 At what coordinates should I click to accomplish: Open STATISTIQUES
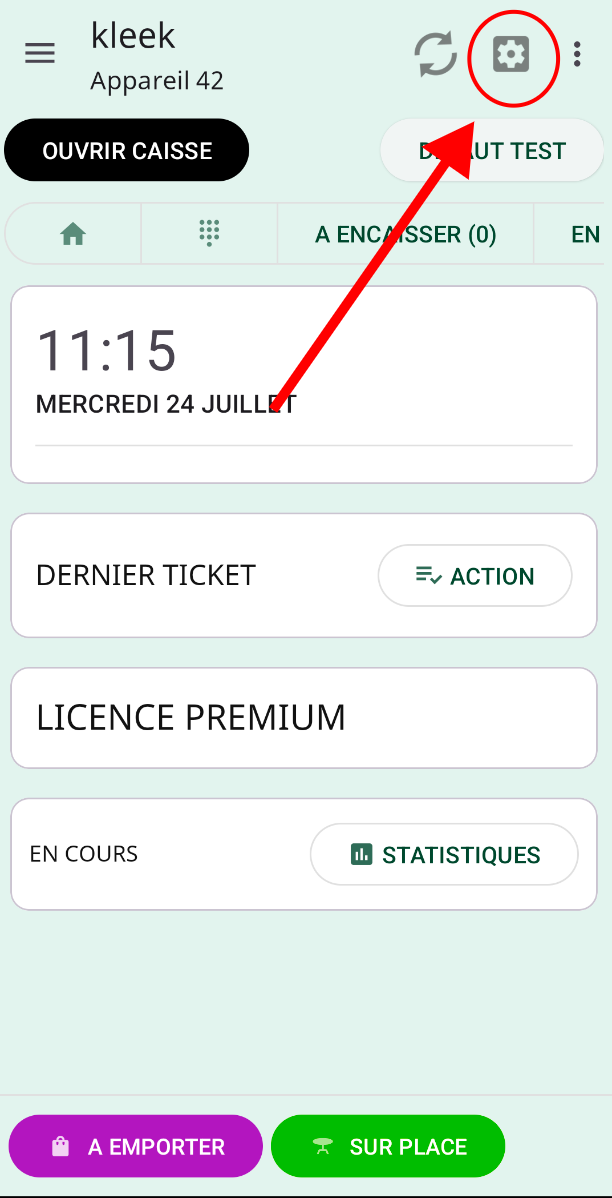coord(444,854)
